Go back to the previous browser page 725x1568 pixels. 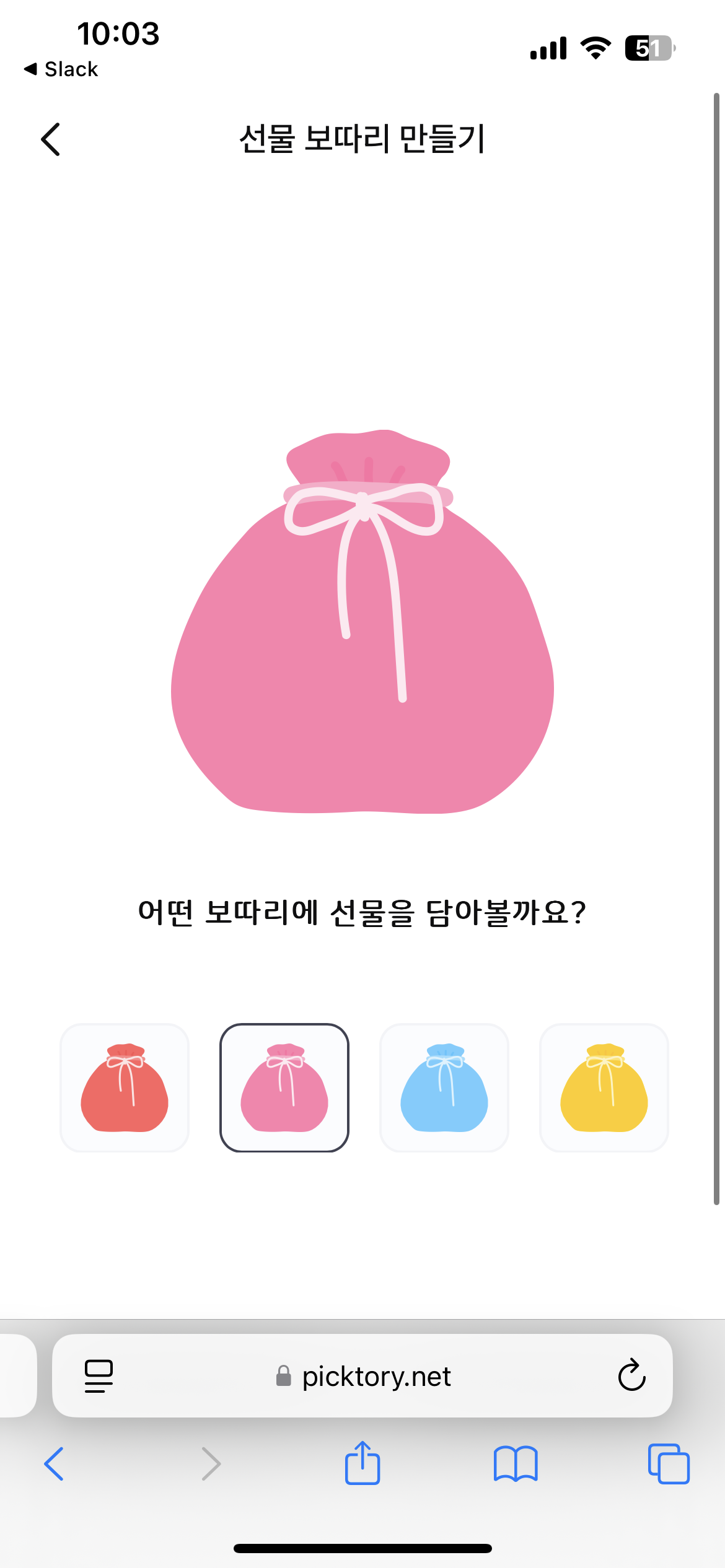[54, 1464]
